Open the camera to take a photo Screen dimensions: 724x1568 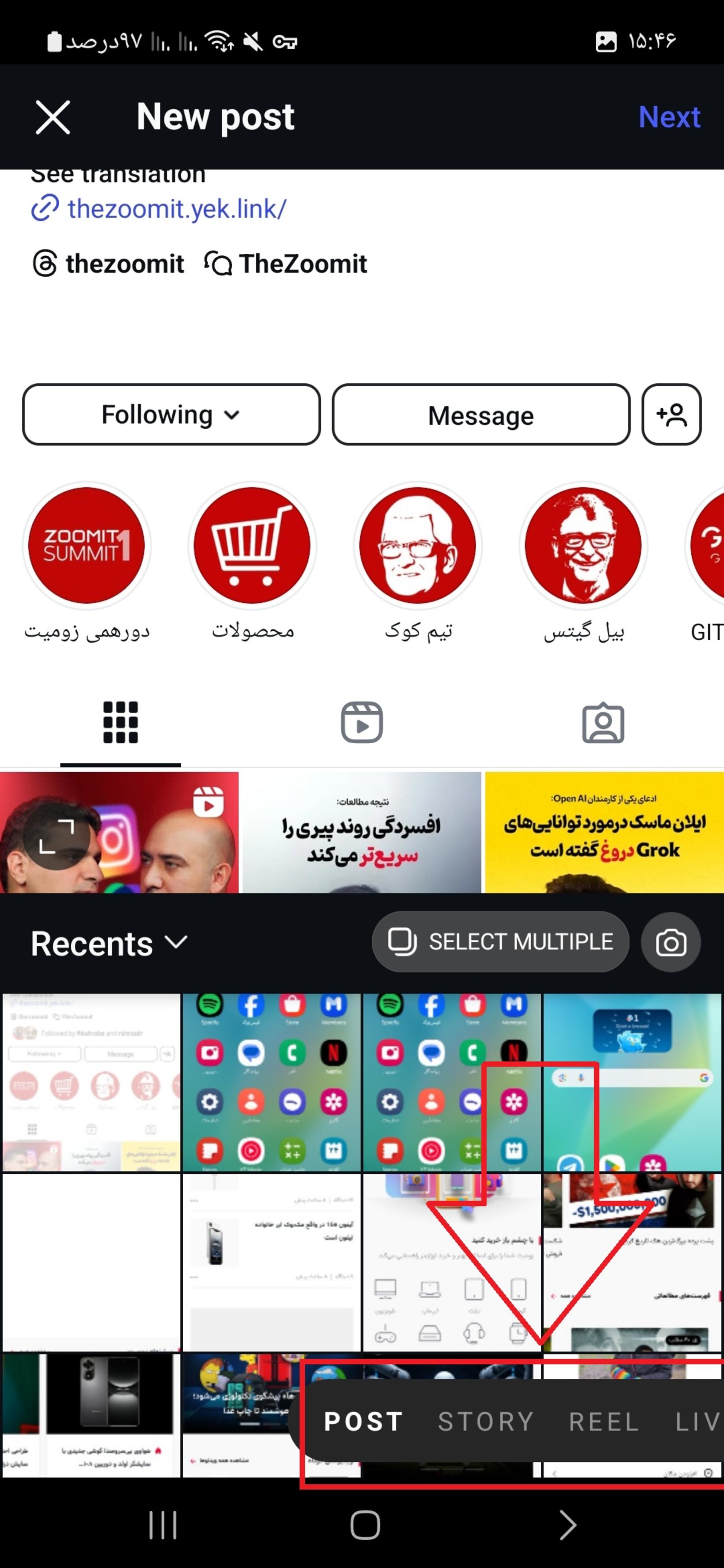tap(670, 942)
